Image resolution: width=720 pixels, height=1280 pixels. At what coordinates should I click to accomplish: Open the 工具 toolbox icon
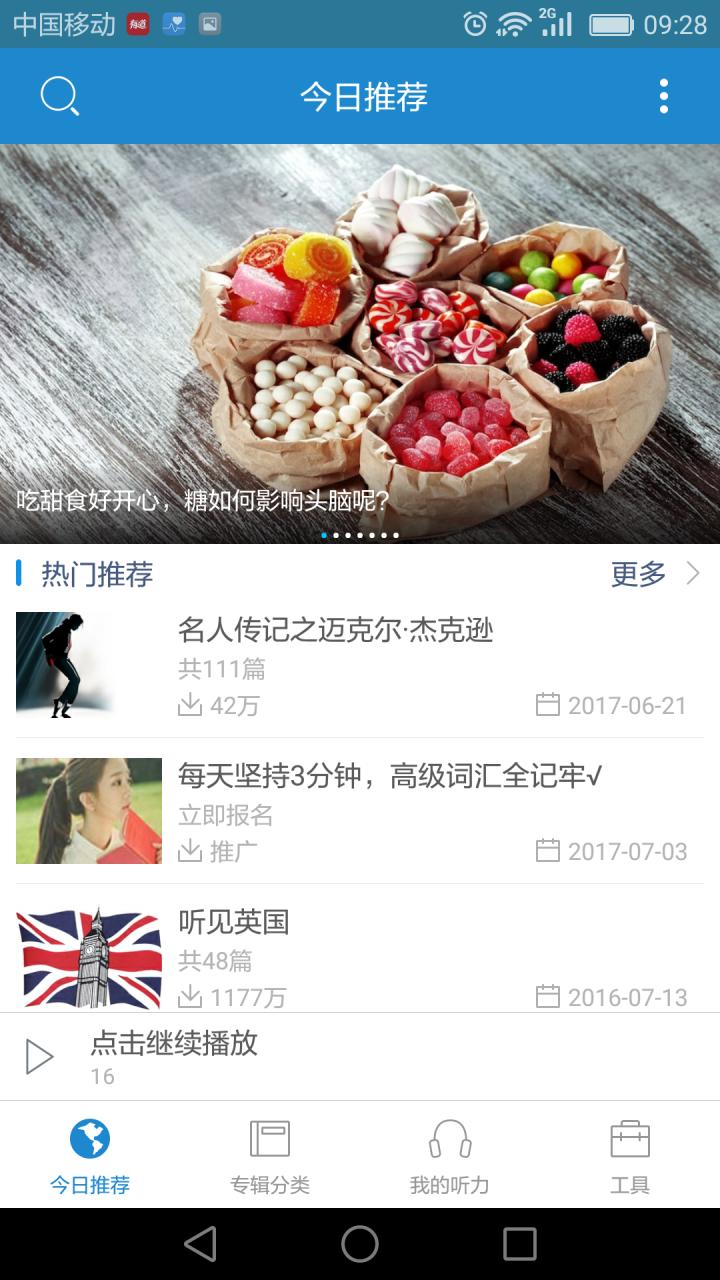(x=629, y=1137)
